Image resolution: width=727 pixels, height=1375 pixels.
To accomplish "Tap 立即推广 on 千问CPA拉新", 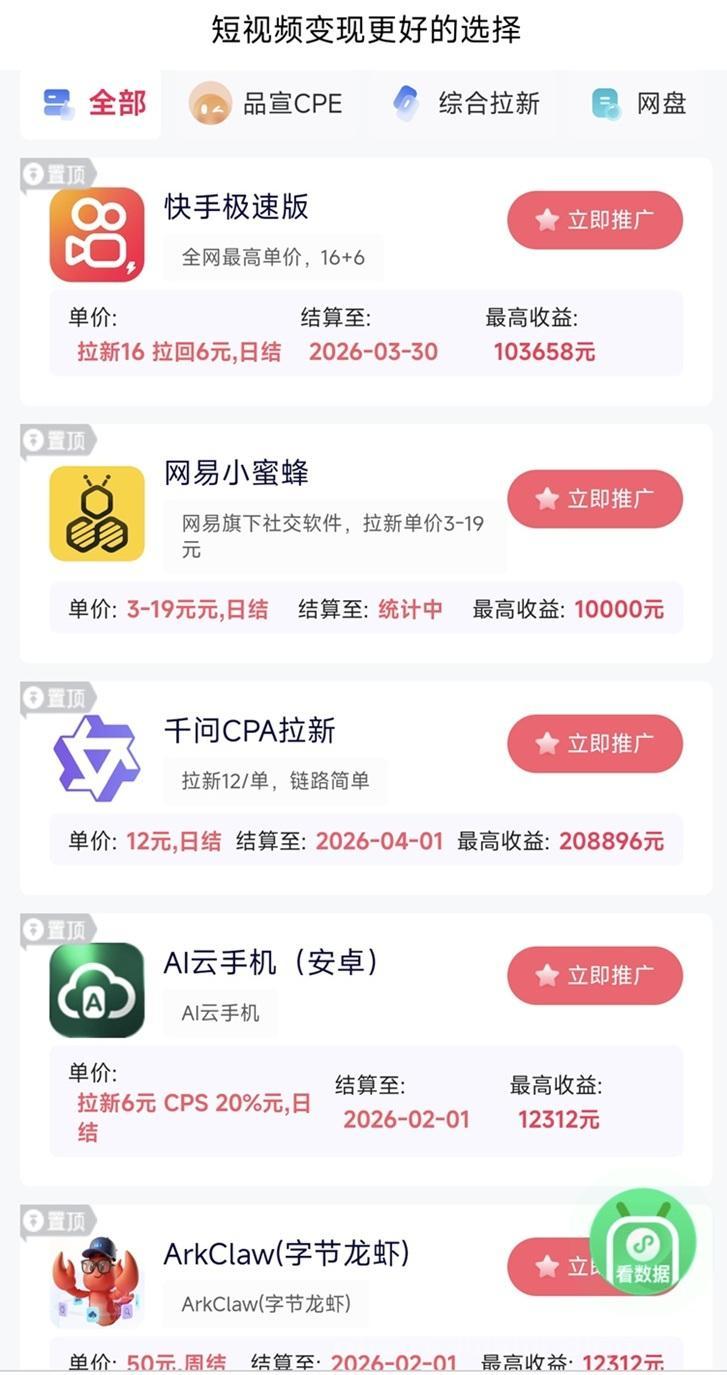I will 594,743.
